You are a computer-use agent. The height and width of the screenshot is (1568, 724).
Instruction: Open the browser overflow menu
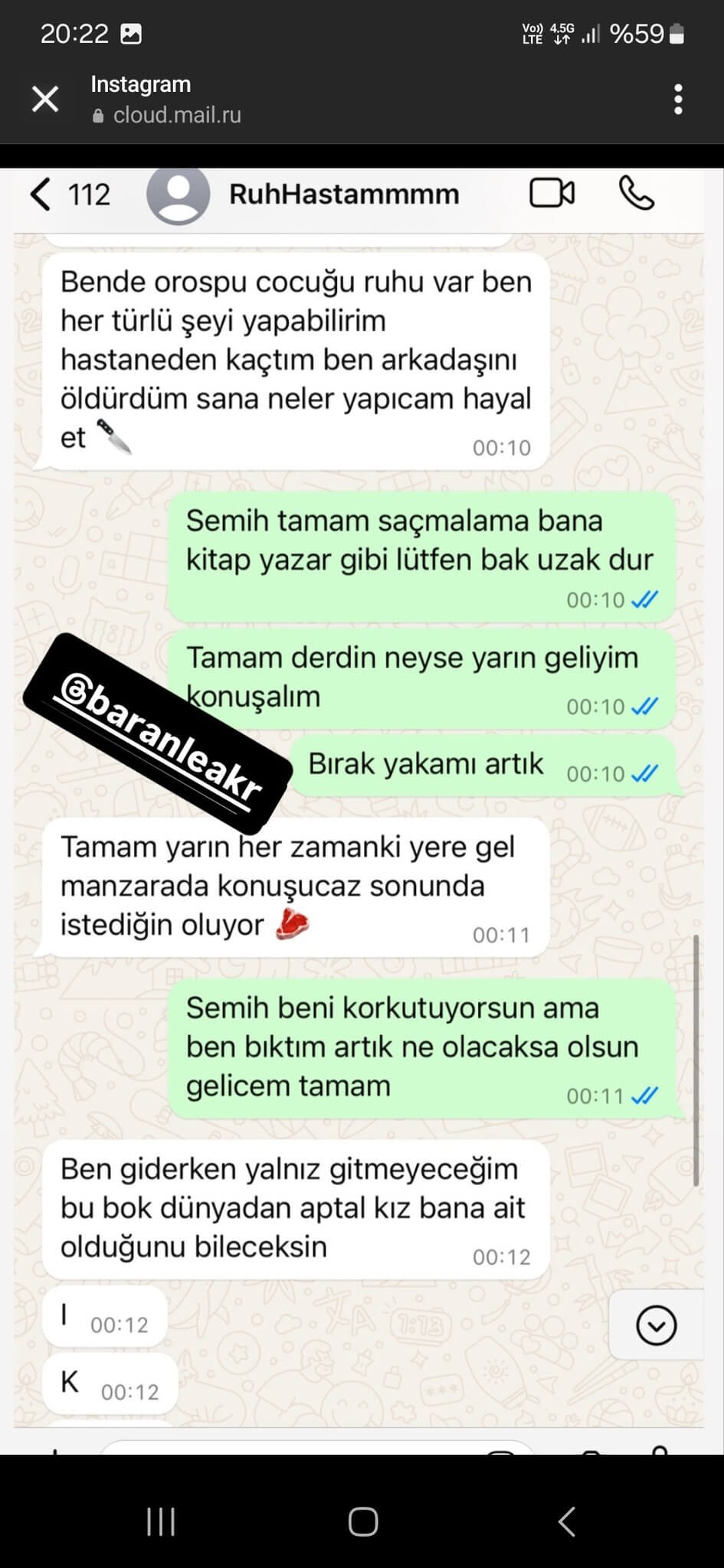pos(677,100)
